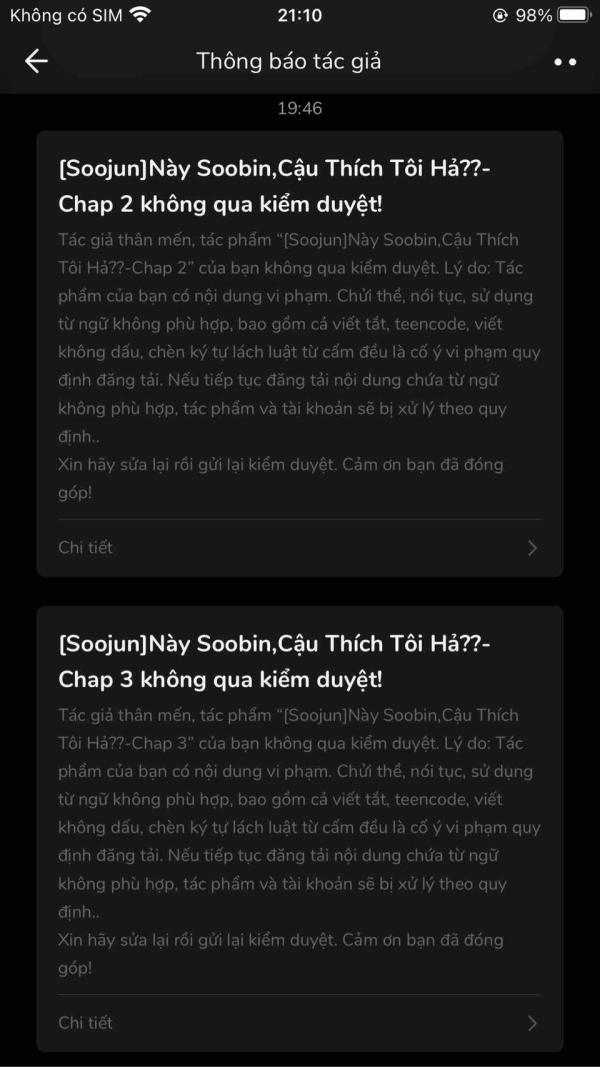
Task: Open Chi tiết for the Chap 3 notice
Action: point(299,1023)
